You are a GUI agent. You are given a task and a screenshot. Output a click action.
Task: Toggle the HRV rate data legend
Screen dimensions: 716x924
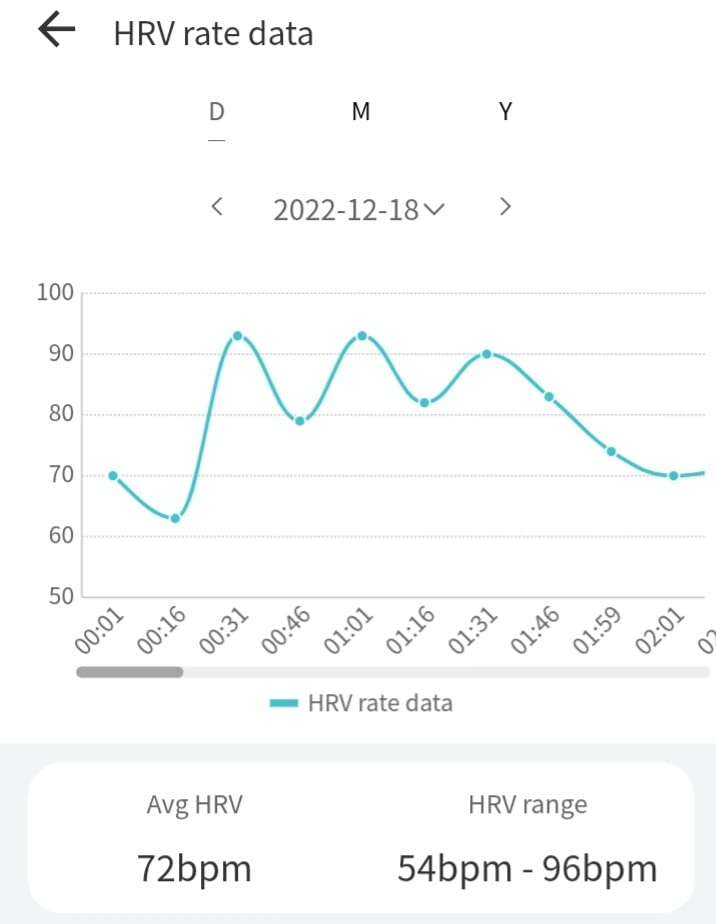click(362, 703)
